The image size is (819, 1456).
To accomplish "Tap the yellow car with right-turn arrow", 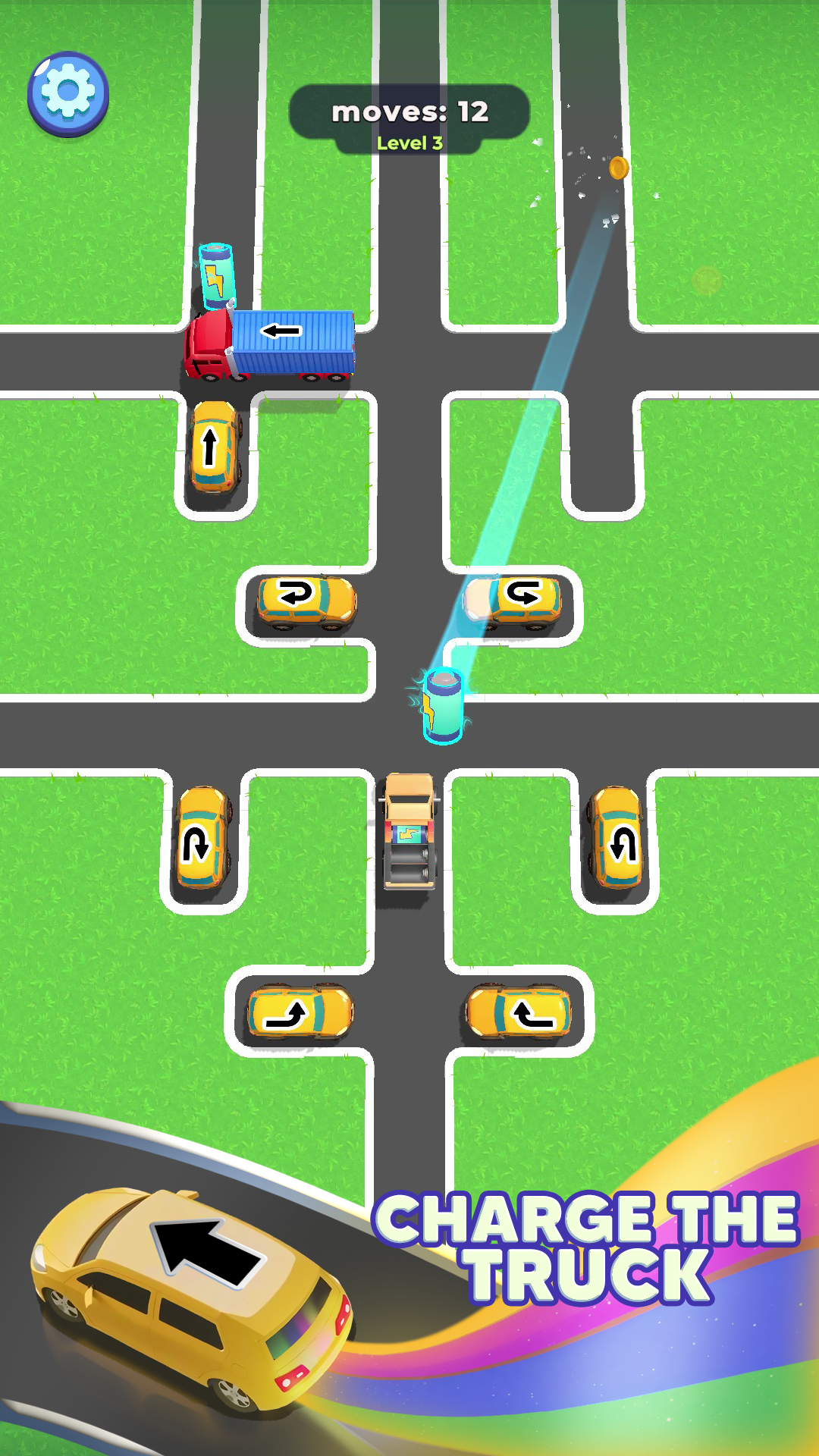I will click(x=300, y=1011).
